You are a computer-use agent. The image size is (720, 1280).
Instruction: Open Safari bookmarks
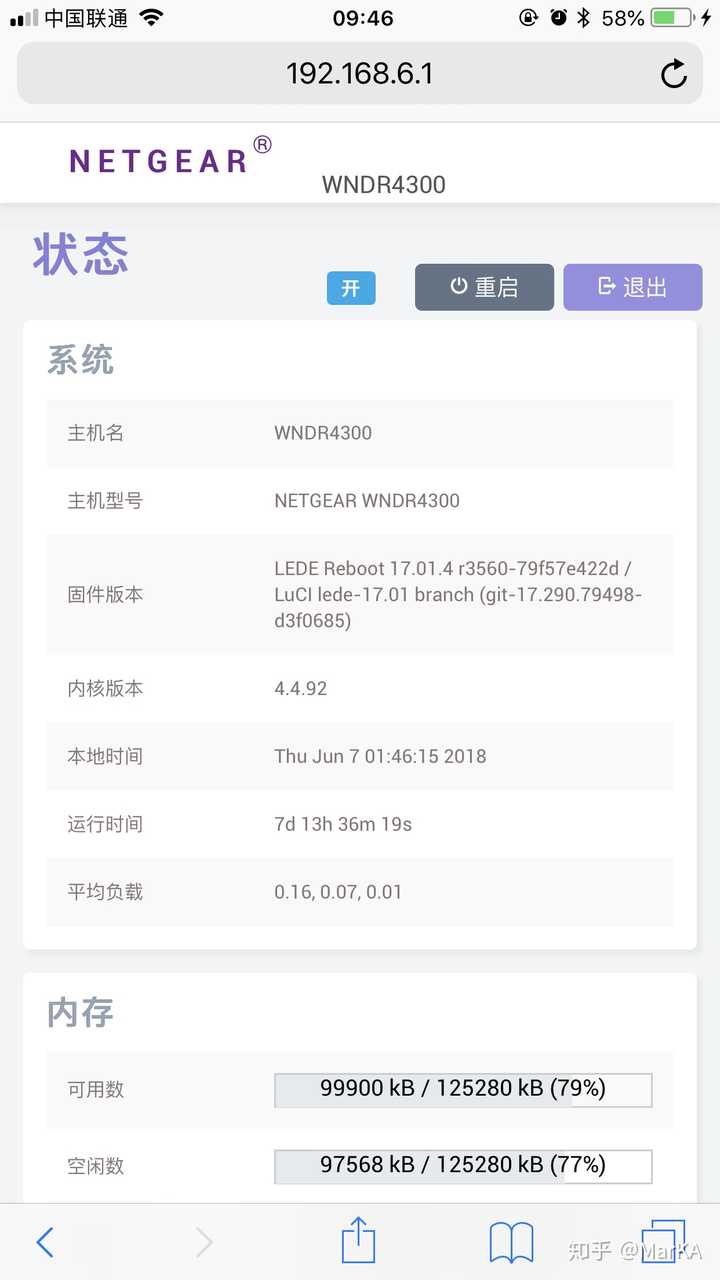click(511, 1243)
